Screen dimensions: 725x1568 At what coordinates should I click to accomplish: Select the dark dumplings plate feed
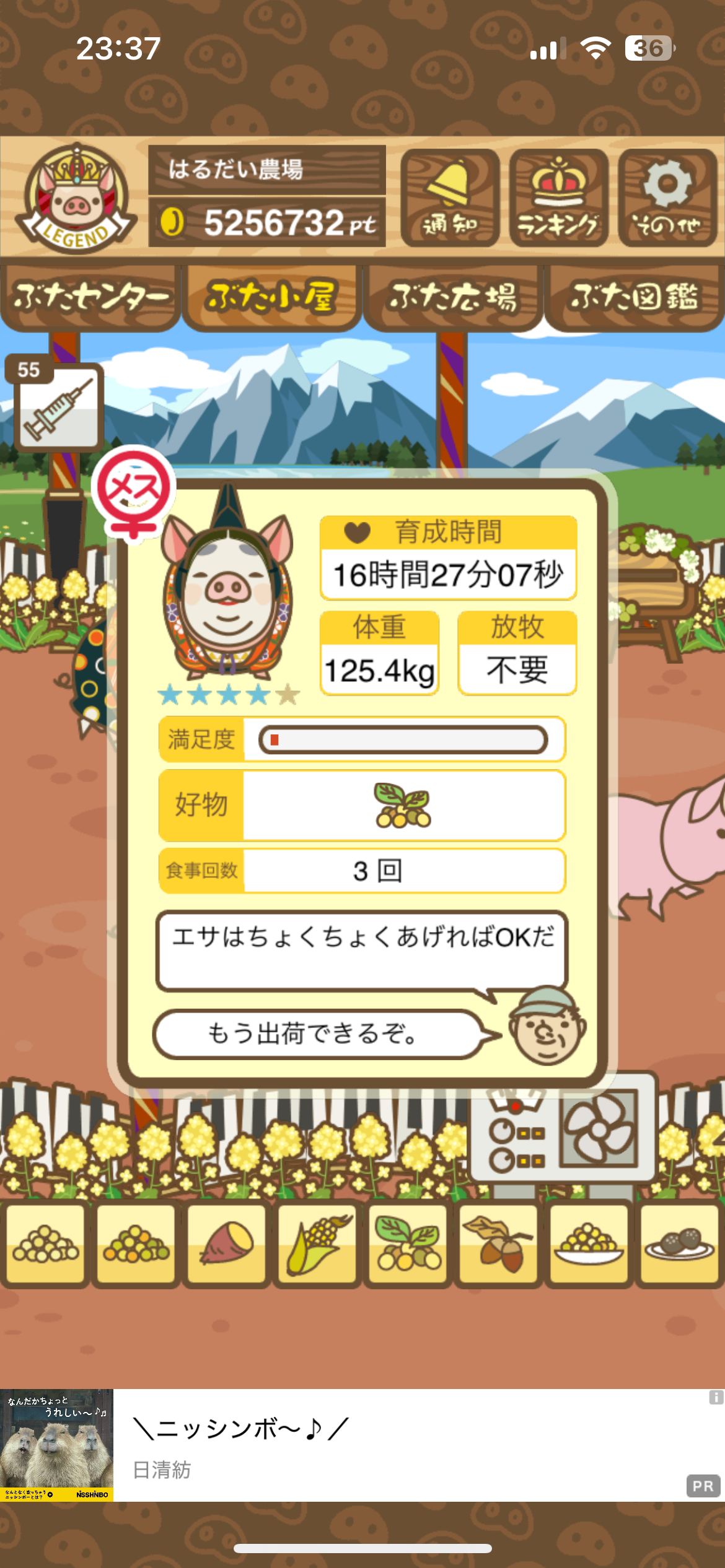(x=679, y=1243)
